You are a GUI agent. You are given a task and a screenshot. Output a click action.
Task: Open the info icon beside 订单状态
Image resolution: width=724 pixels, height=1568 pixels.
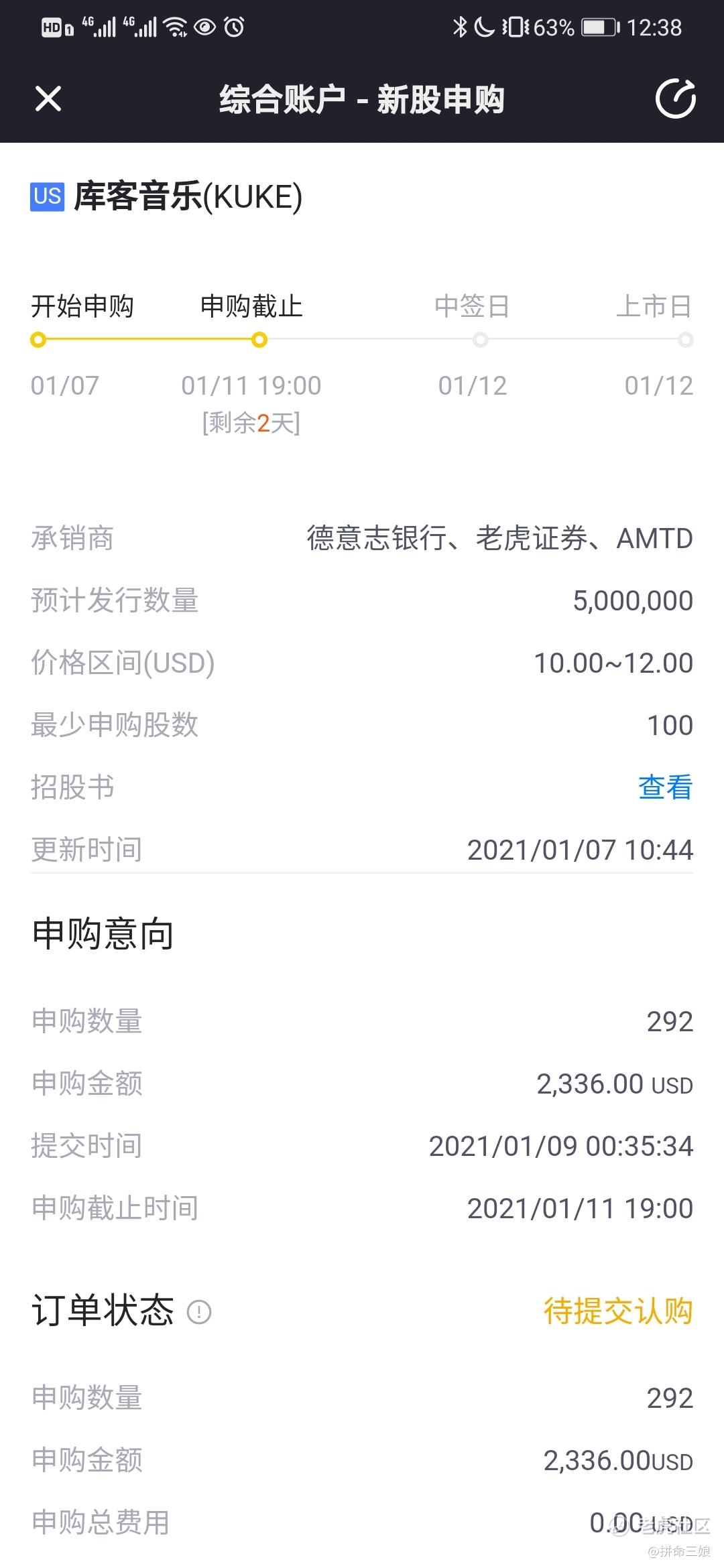(199, 1311)
